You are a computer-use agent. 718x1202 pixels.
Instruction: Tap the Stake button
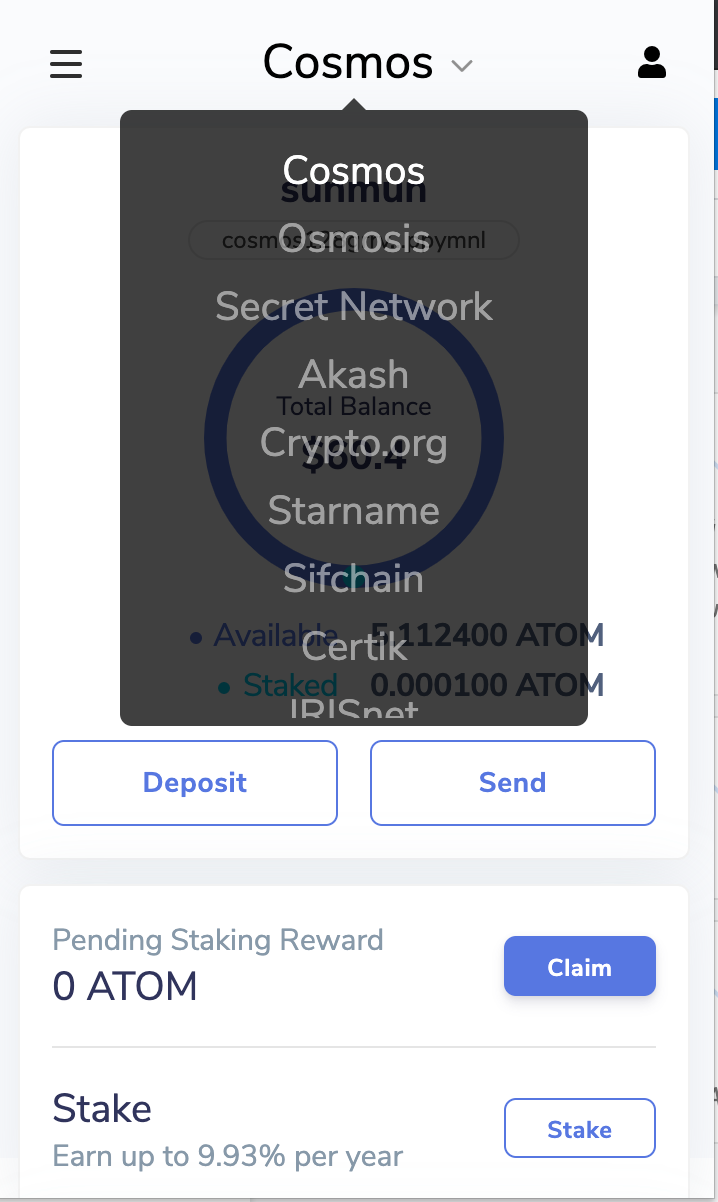(580, 1128)
